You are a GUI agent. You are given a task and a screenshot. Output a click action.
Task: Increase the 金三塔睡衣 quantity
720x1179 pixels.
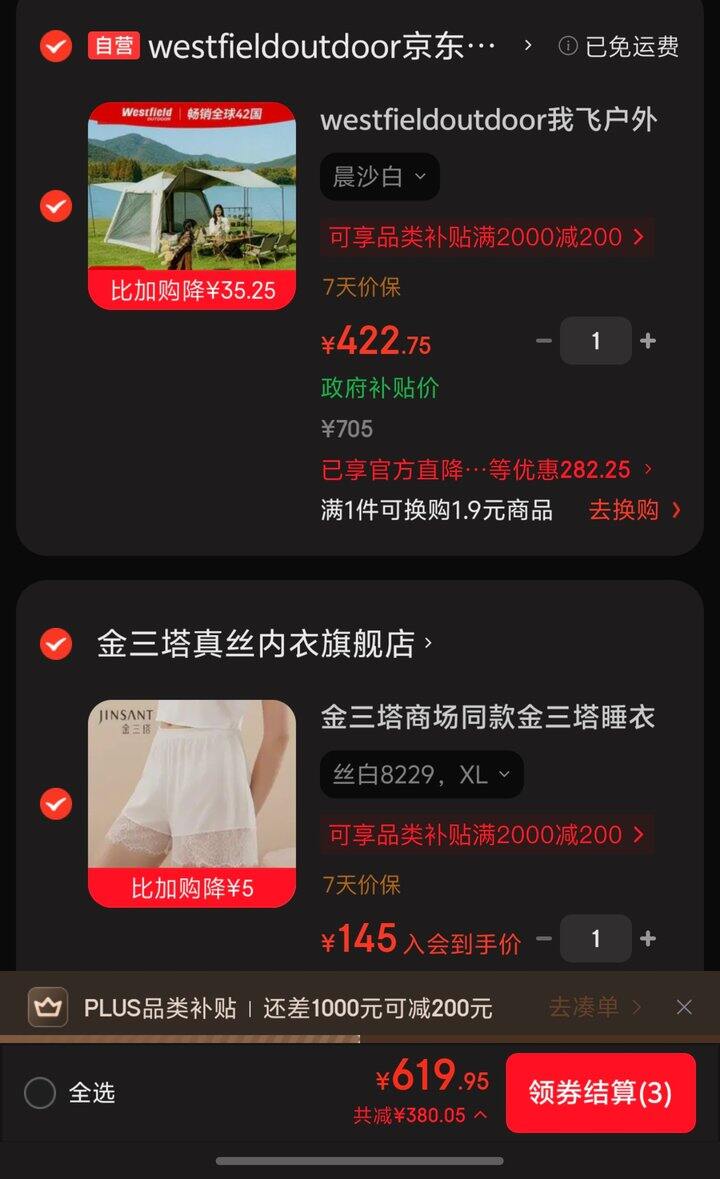click(648, 938)
